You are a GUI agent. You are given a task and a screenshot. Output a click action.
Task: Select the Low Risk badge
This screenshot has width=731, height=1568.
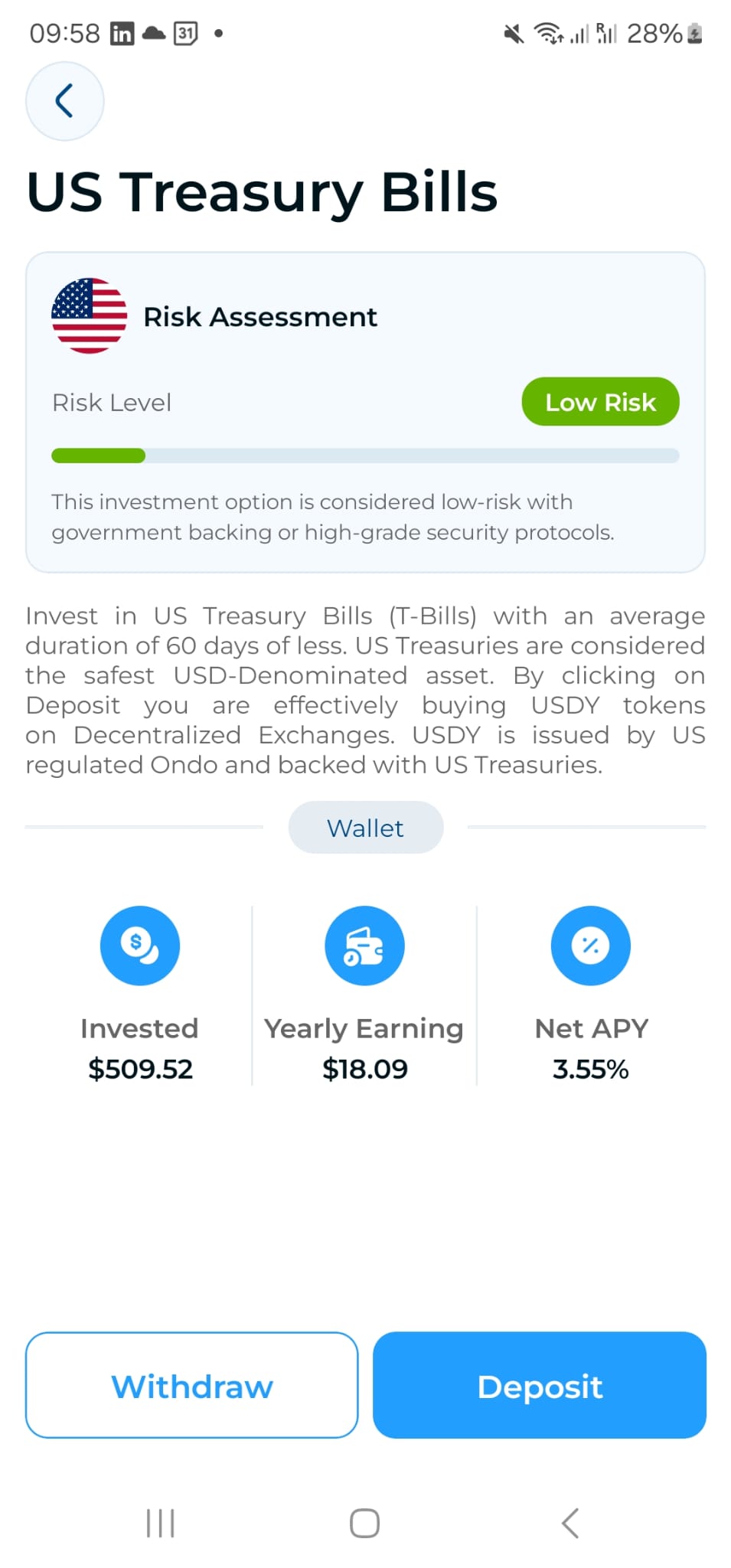(599, 401)
